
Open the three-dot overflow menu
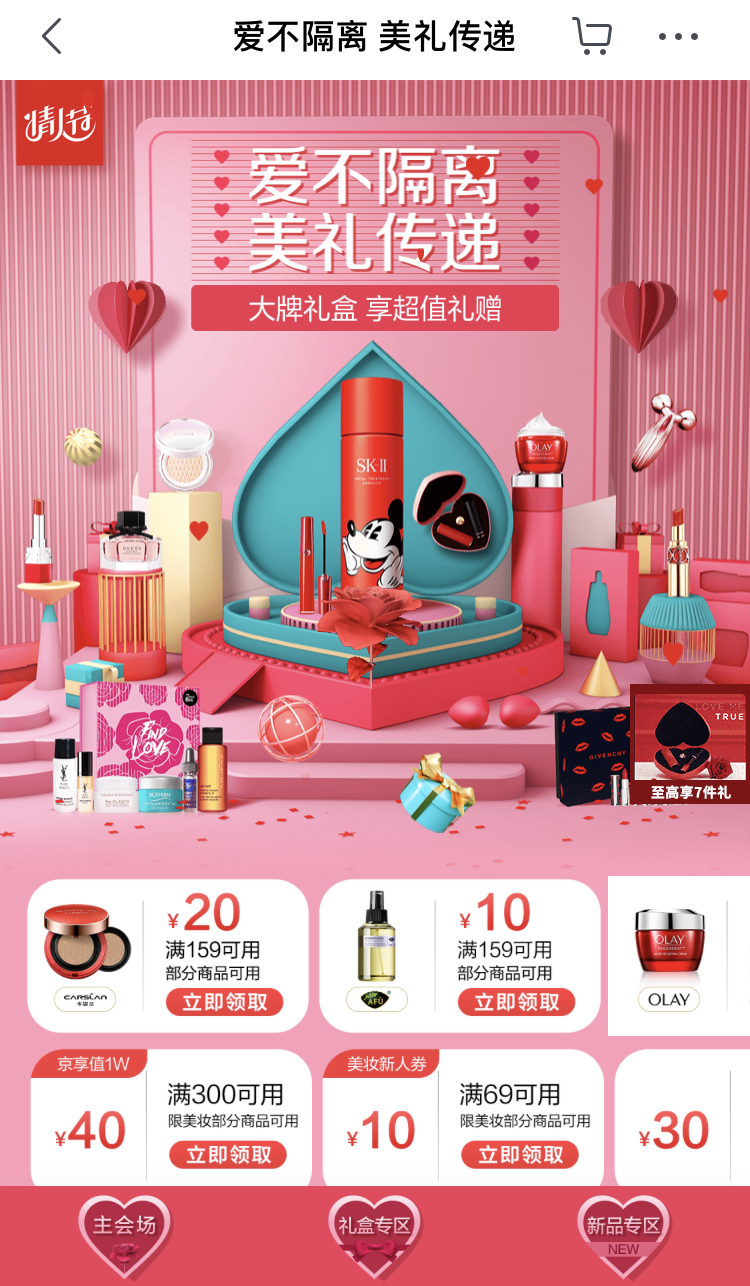(678, 38)
